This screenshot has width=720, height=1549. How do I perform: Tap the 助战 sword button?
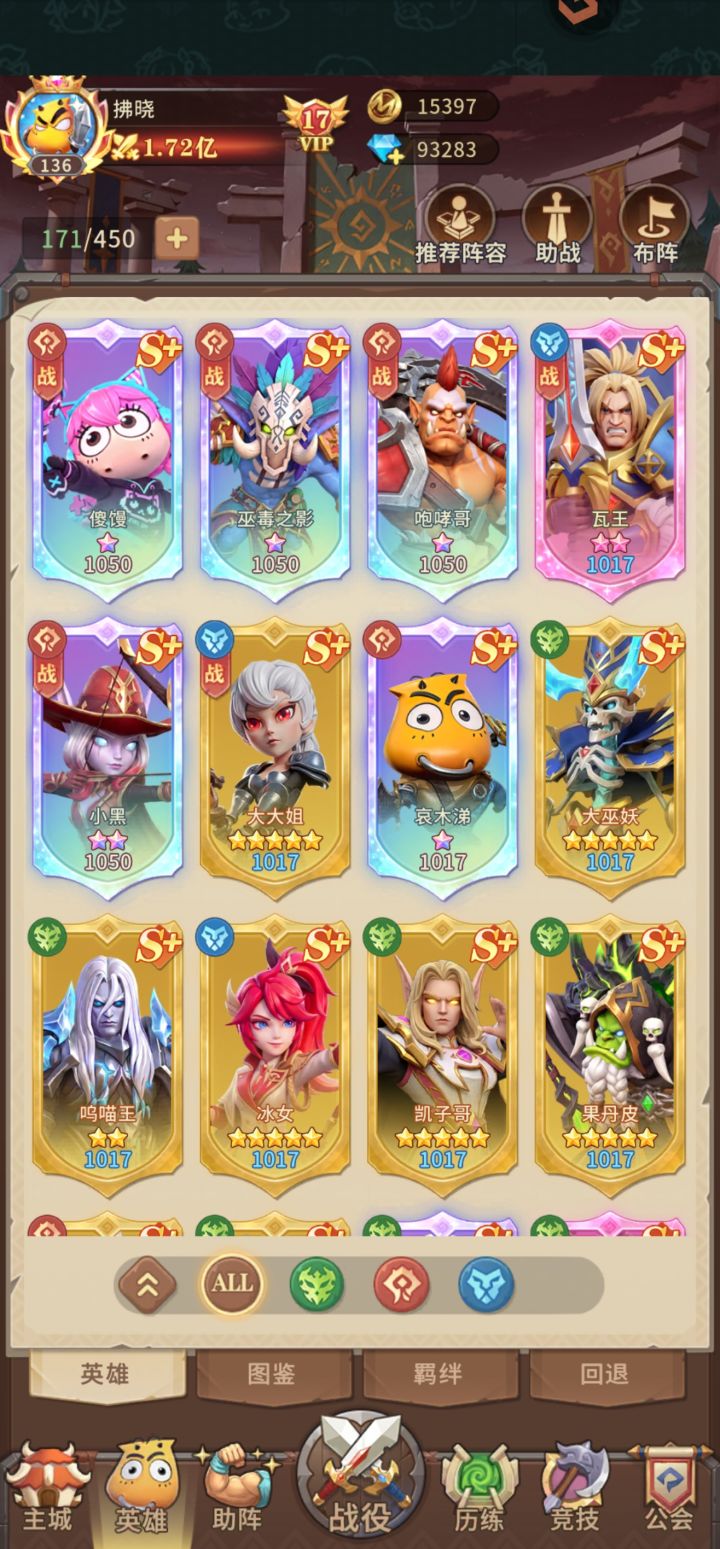click(x=557, y=226)
